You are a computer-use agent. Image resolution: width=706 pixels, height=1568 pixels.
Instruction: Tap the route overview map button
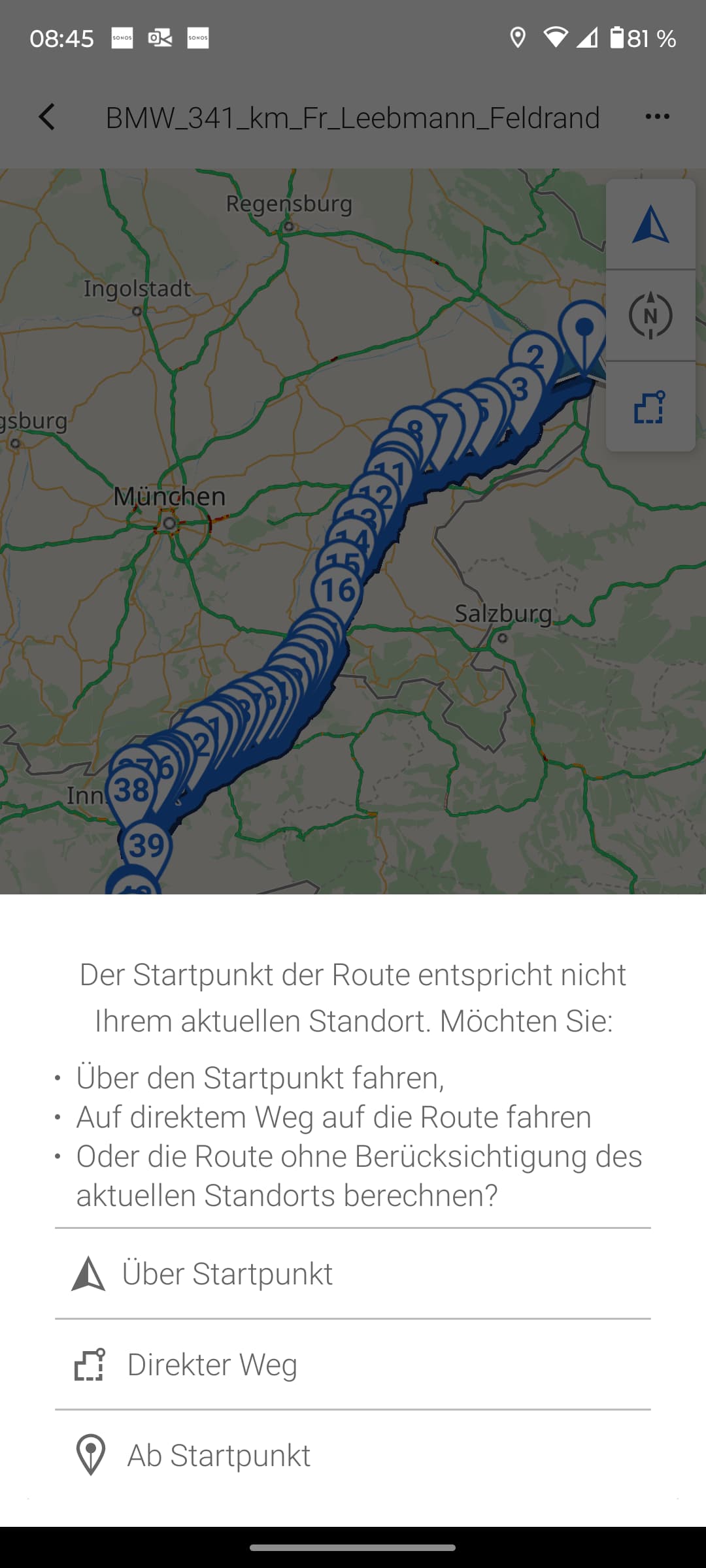click(650, 406)
